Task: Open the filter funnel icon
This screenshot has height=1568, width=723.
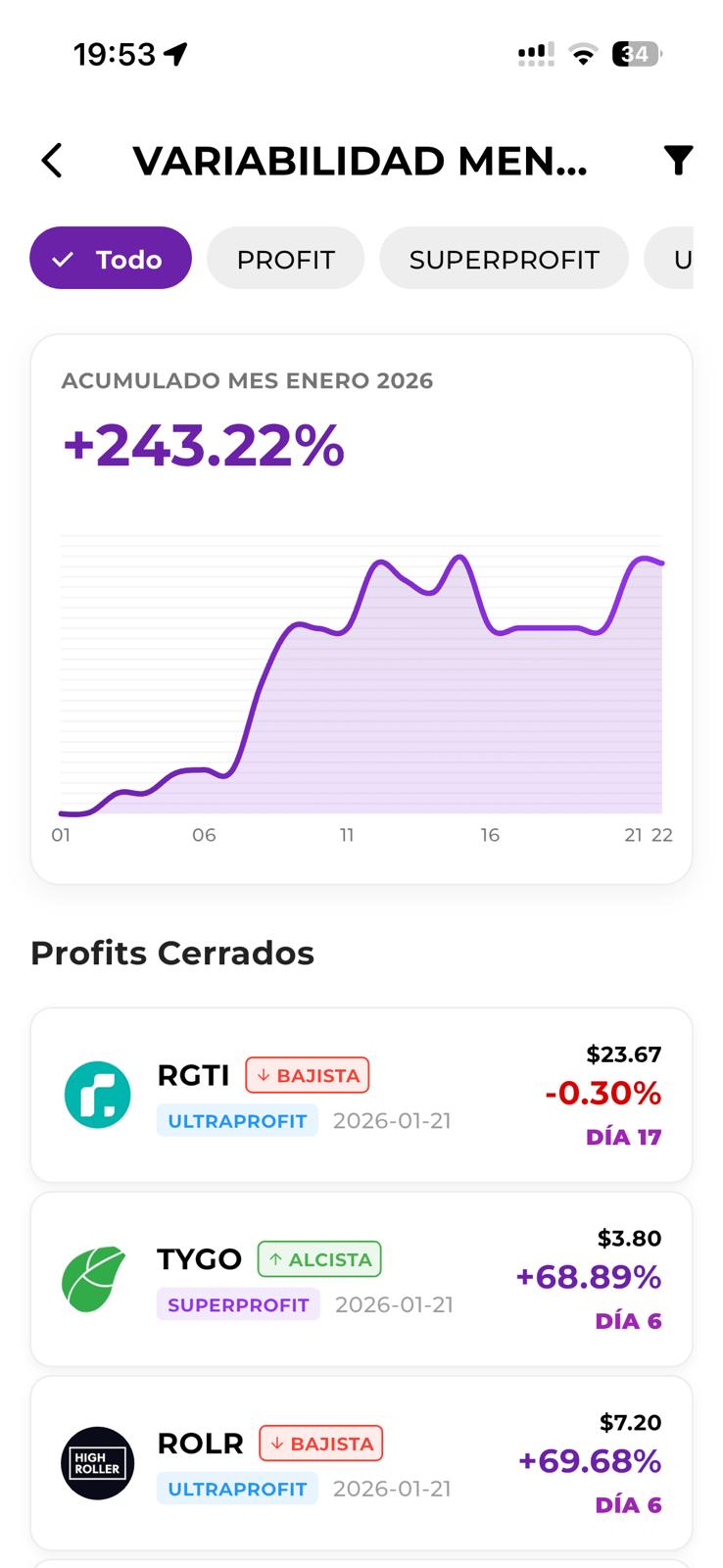Action: pyautogui.click(x=680, y=160)
